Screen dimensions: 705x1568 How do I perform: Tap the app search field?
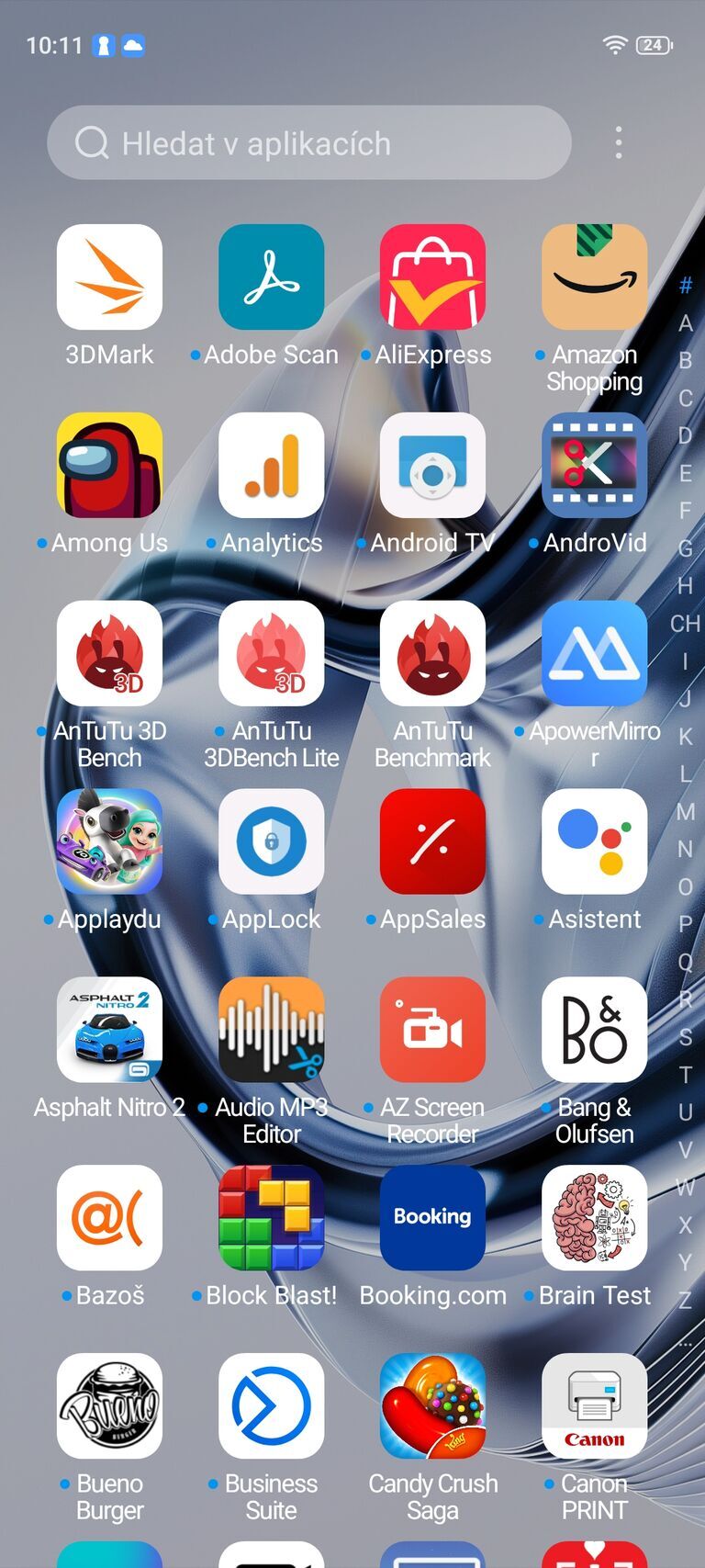pos(308,143)
